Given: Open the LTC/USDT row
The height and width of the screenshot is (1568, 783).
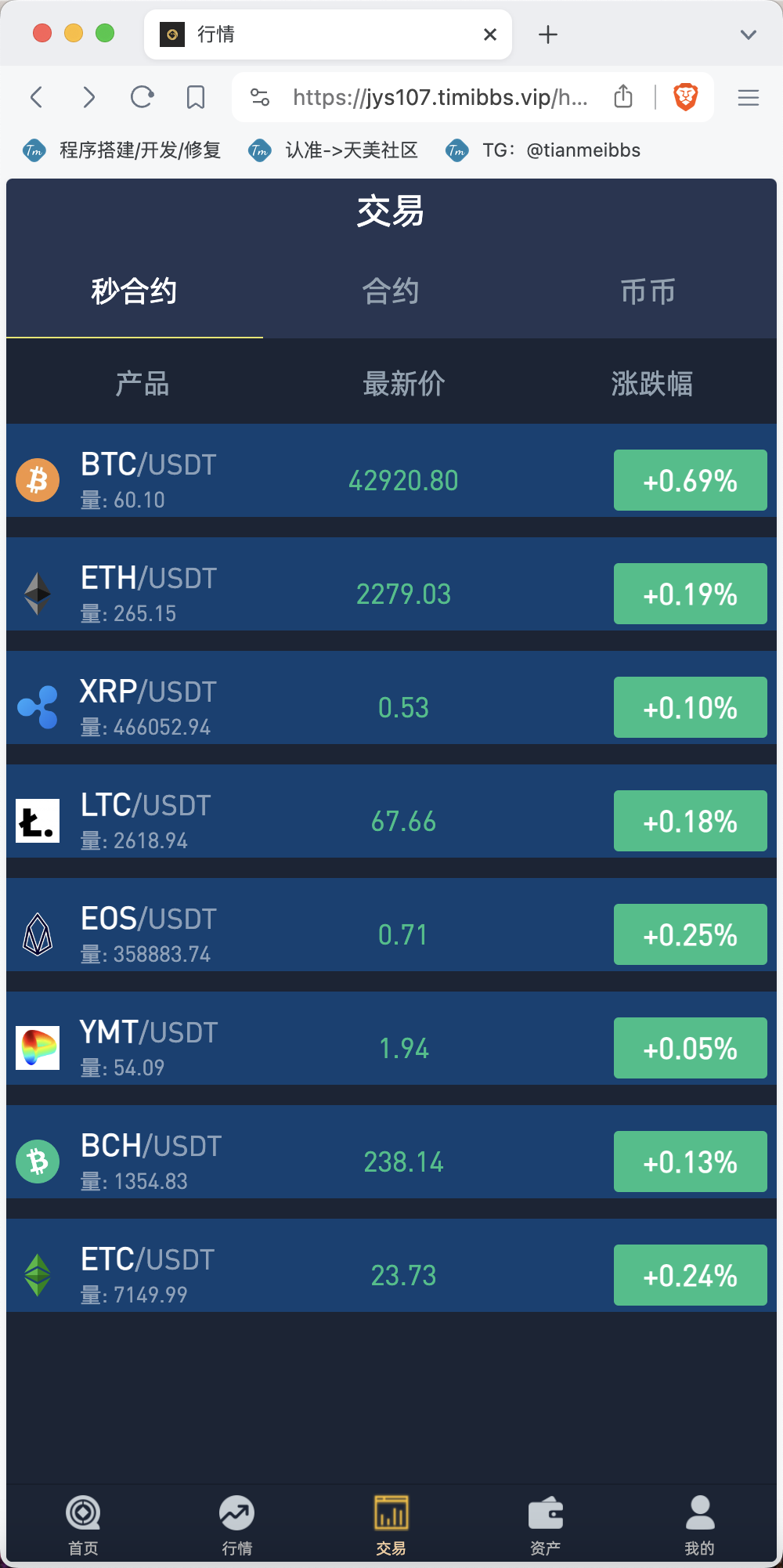Looking at the screenshot, I should click(x=391, y=821).
